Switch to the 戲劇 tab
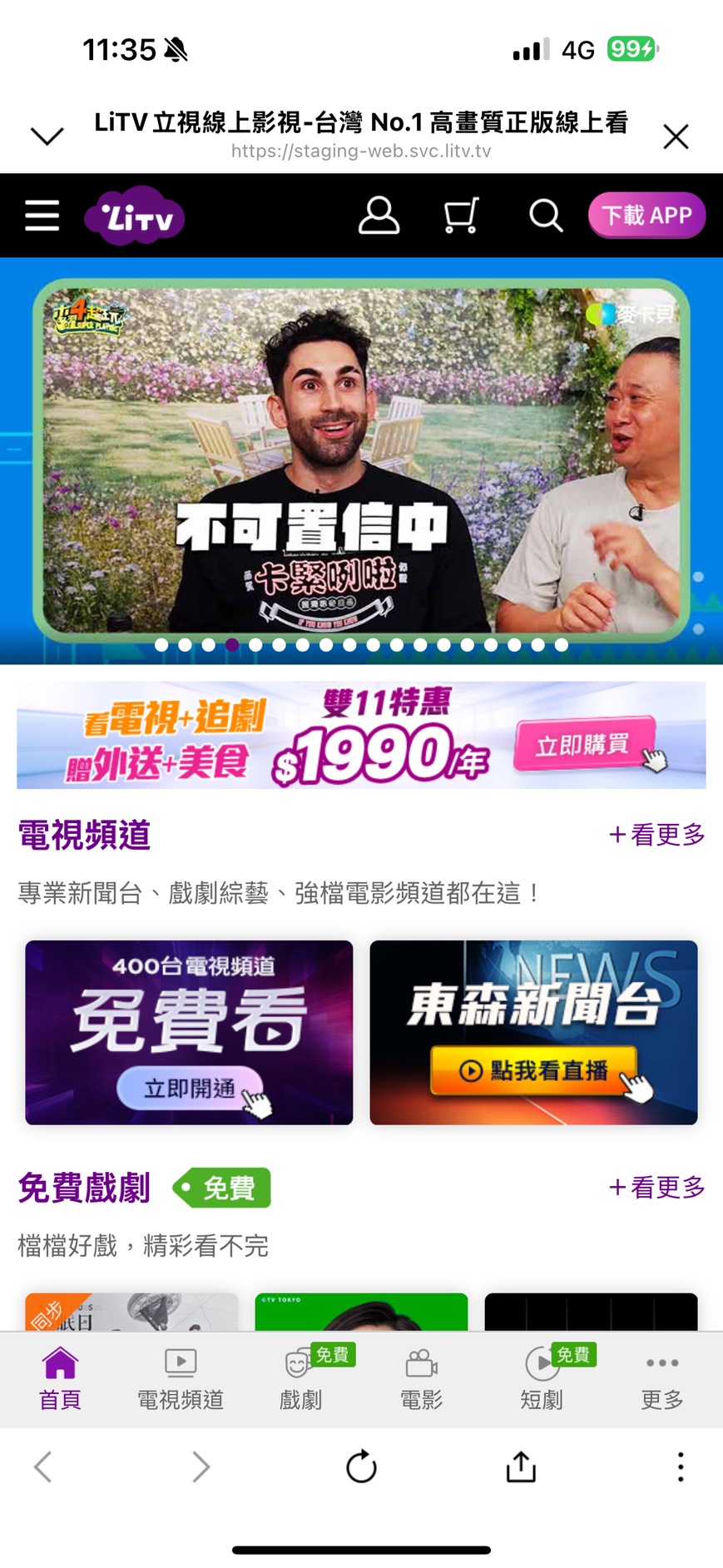 click(x=300, y=1380)
